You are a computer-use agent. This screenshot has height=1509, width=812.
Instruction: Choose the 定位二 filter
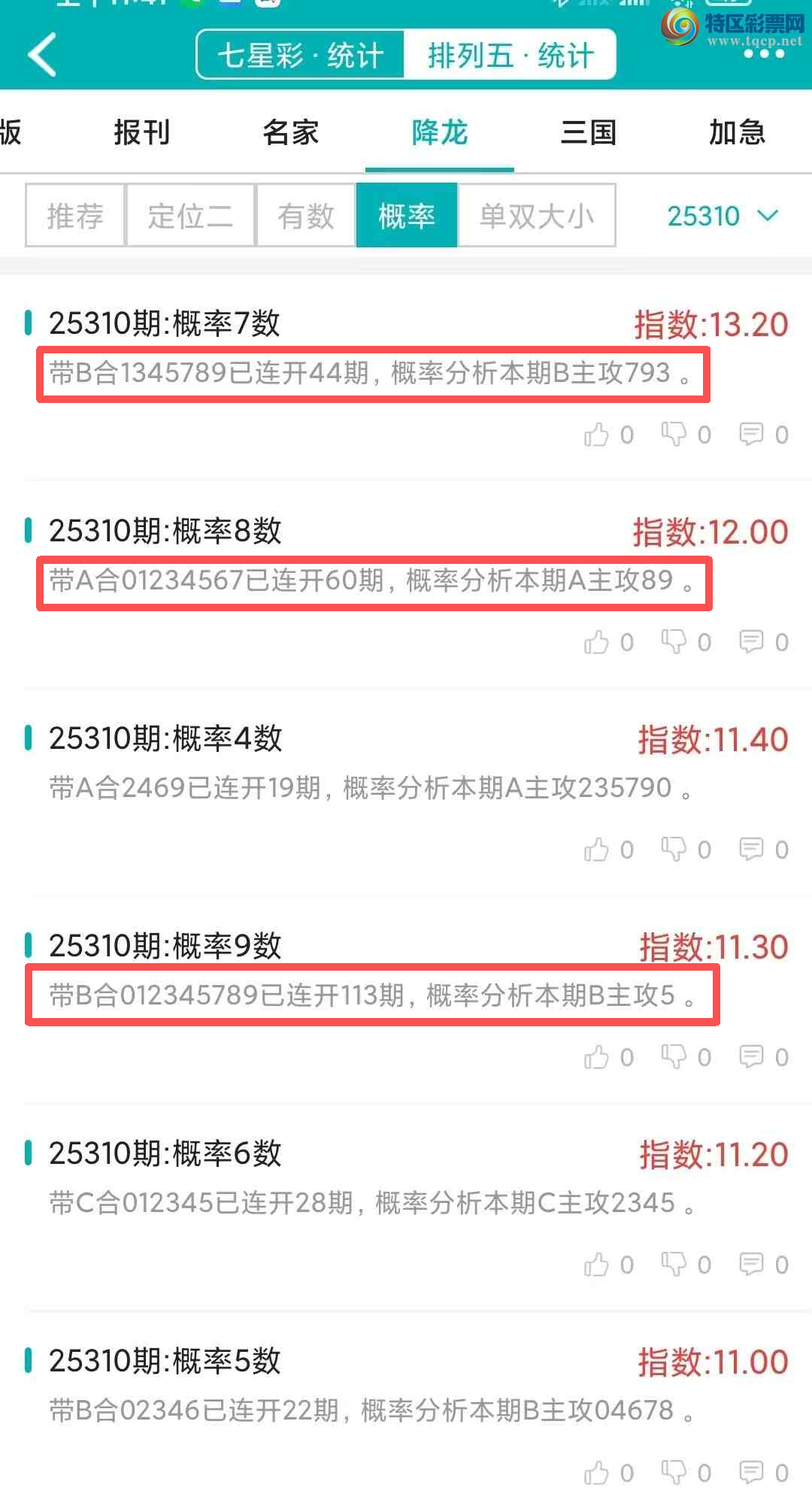pyautogui.click(x=190, y=216)
